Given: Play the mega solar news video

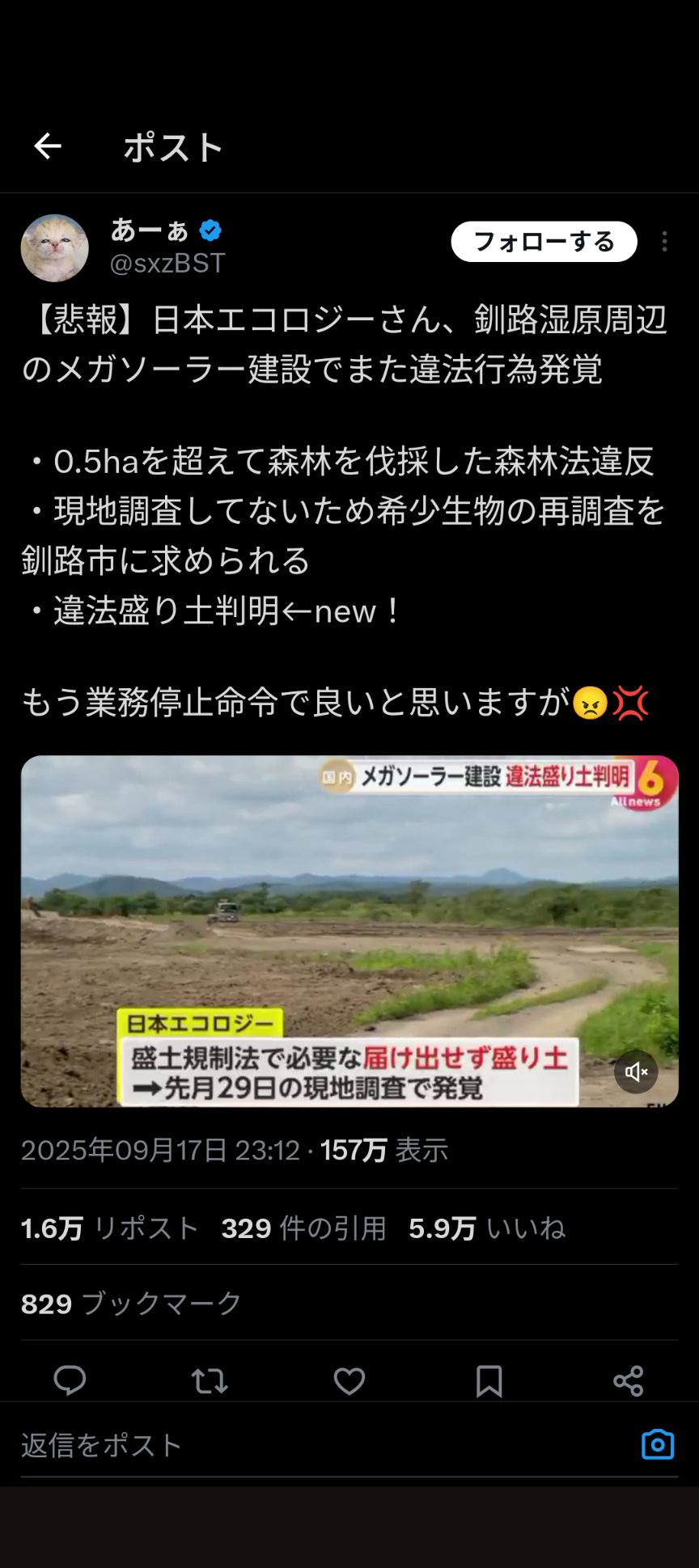Looking at the screenshot, I should 349,931.
